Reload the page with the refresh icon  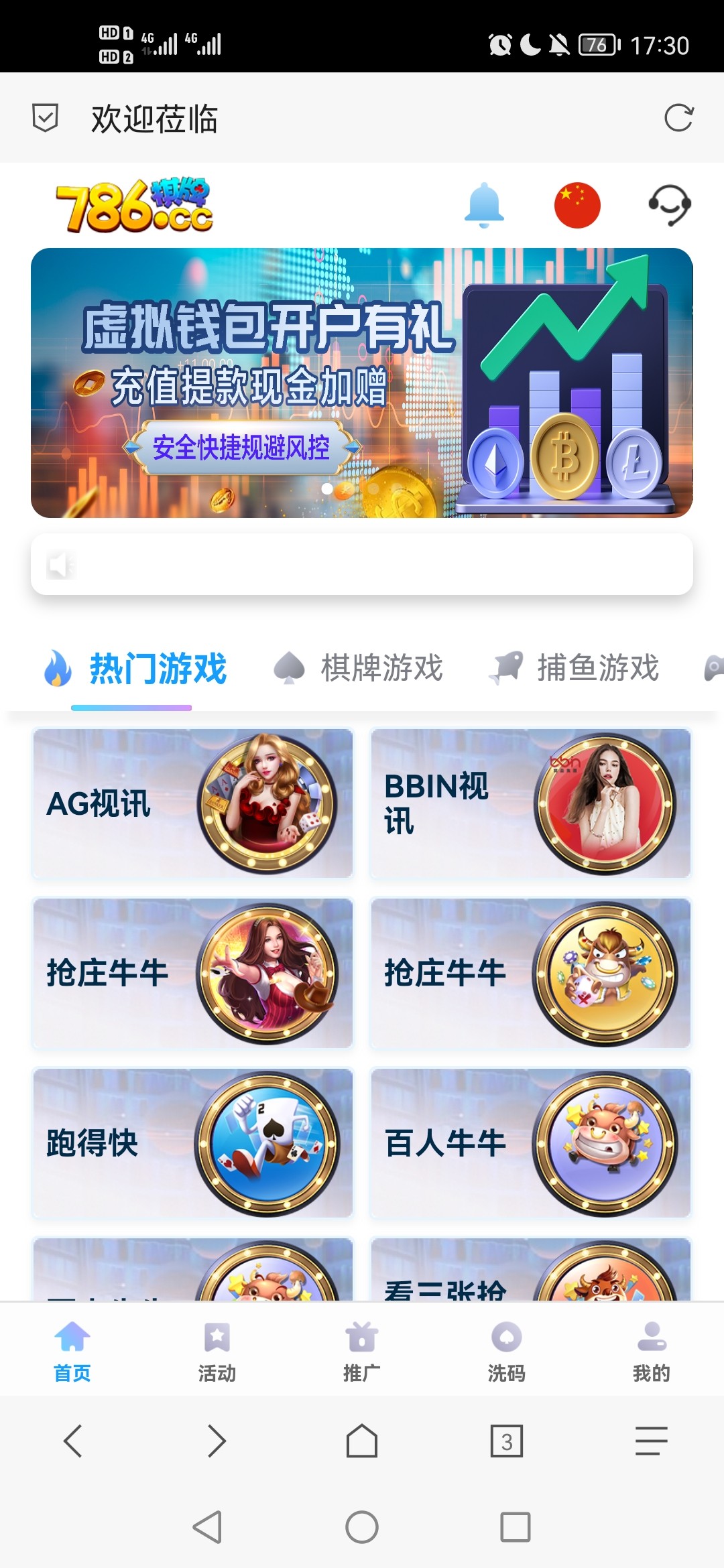click(x=678, y=118)
